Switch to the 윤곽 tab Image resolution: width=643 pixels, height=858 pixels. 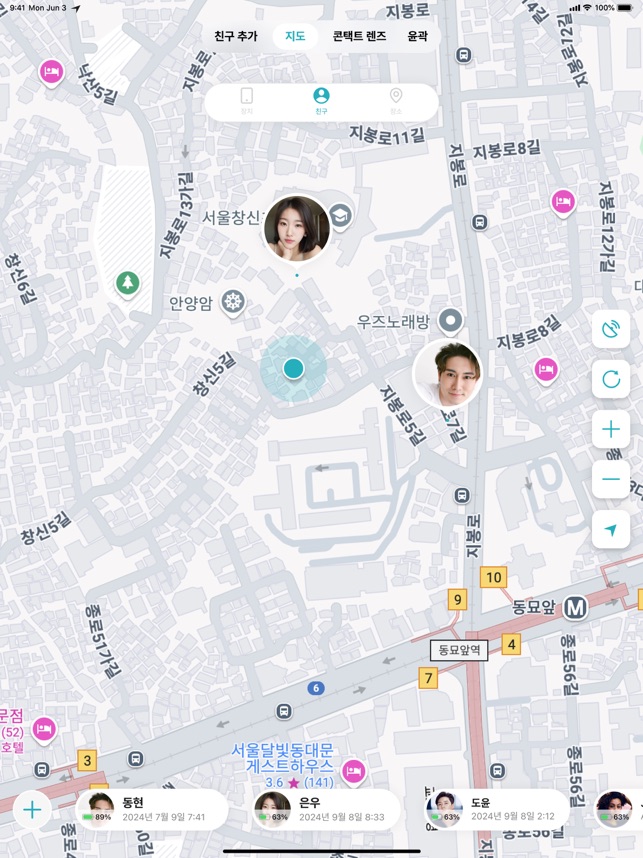(x=417, y=36)
